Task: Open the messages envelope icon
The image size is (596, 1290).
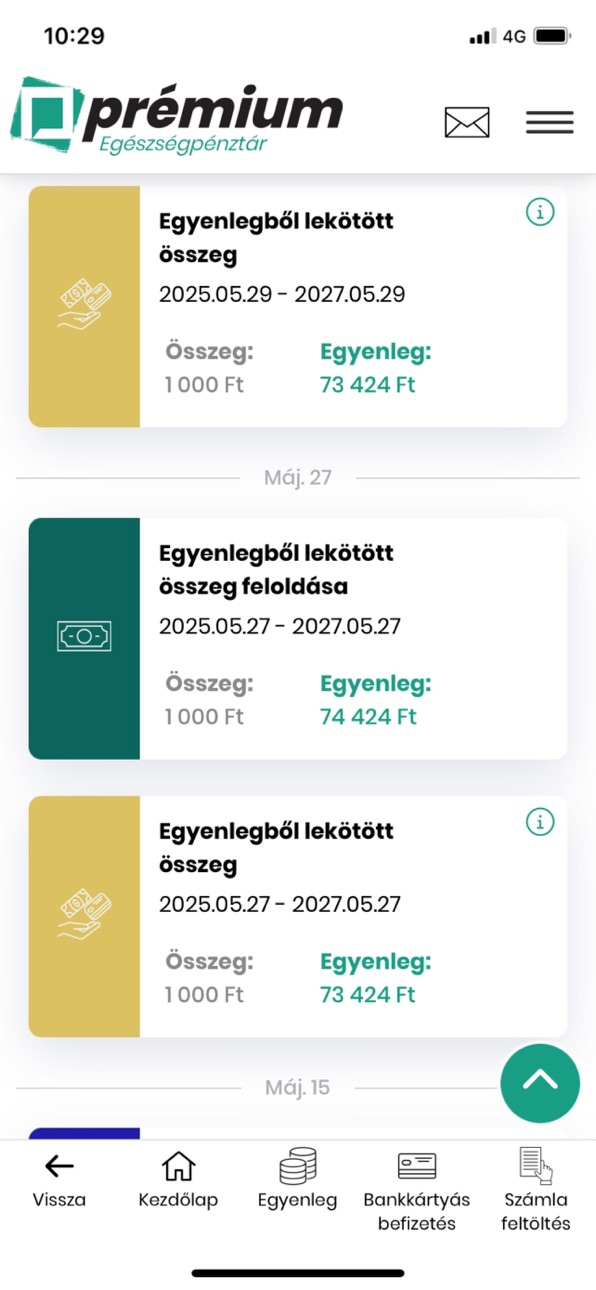Action: (467, 123)
